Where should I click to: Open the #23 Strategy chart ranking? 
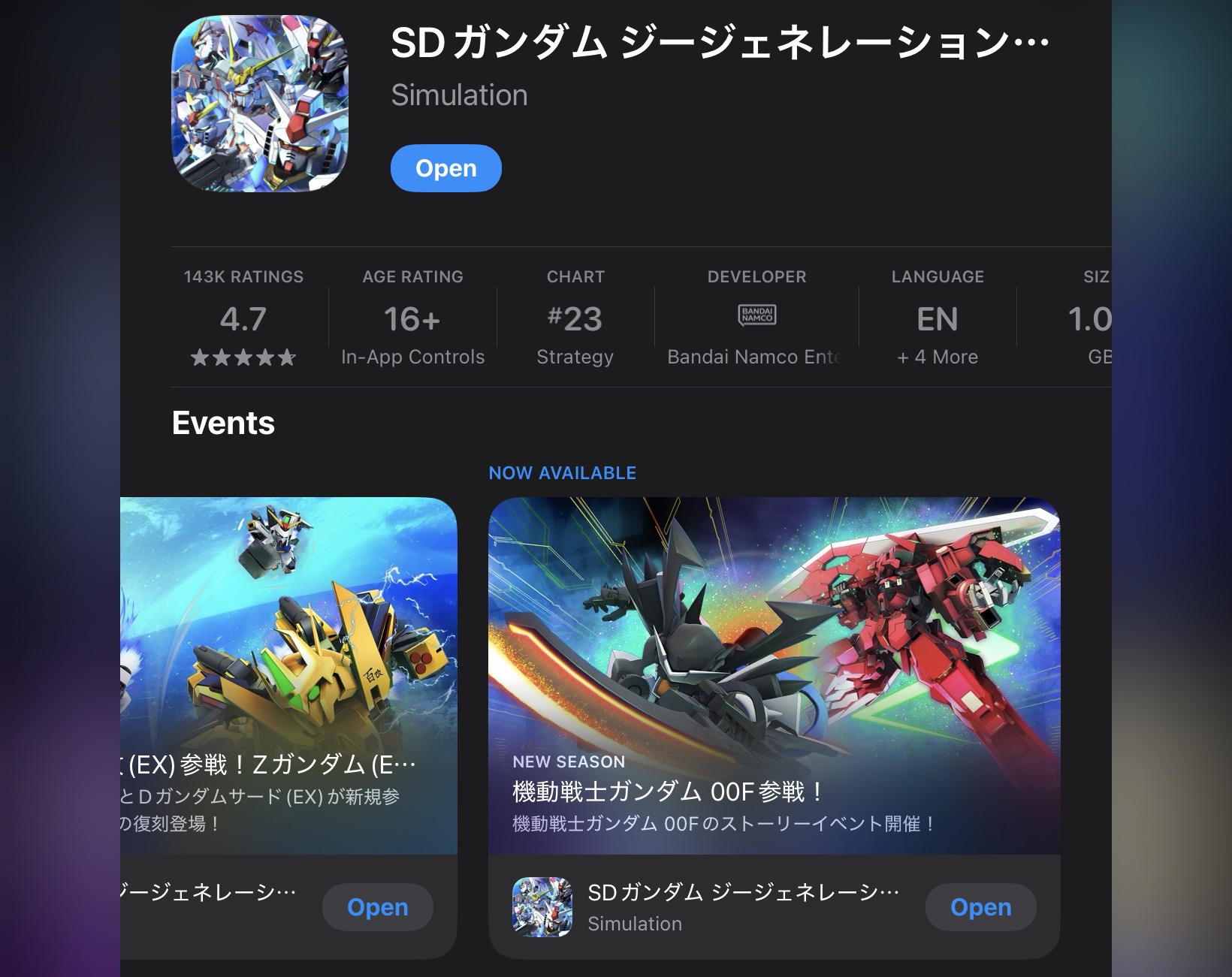pos(575,318)
